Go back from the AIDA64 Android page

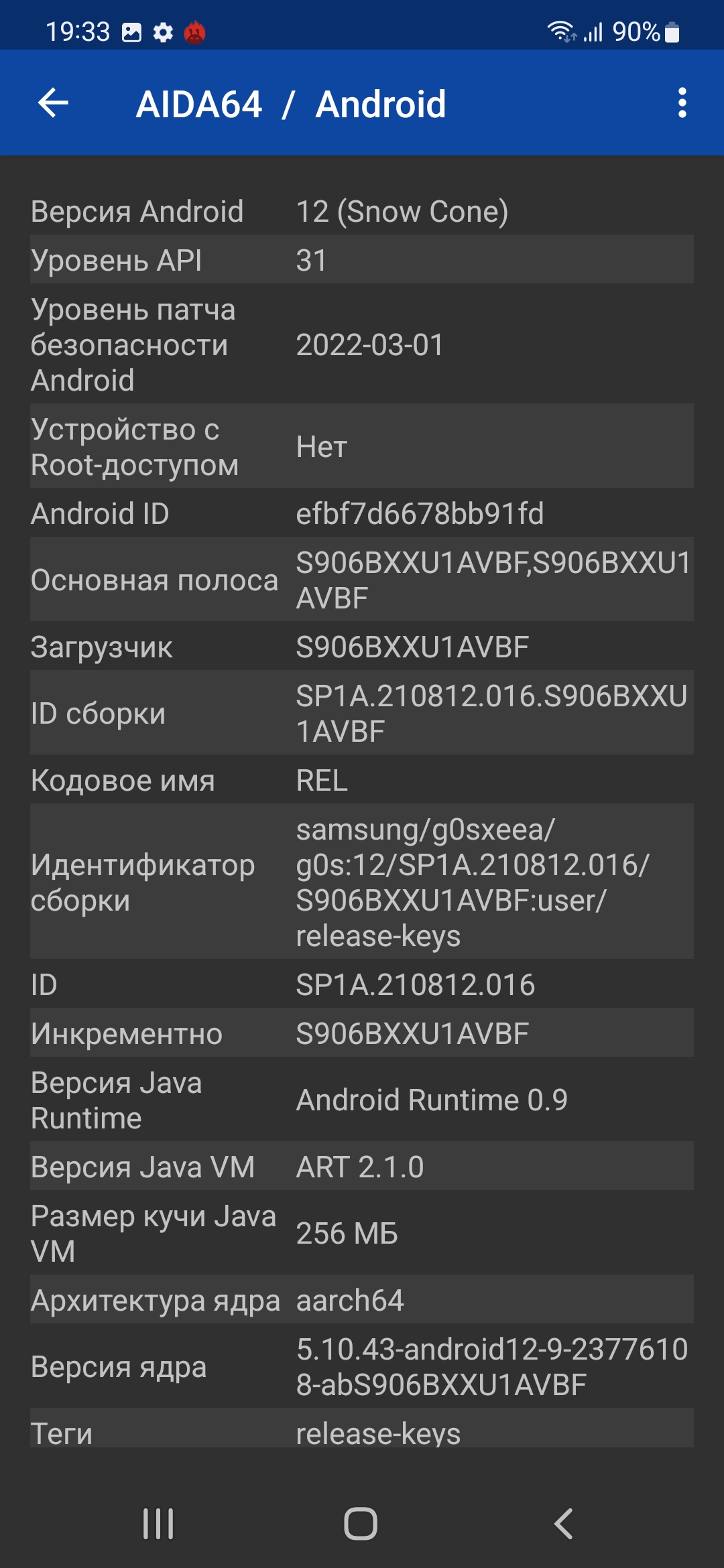point(54,103)
